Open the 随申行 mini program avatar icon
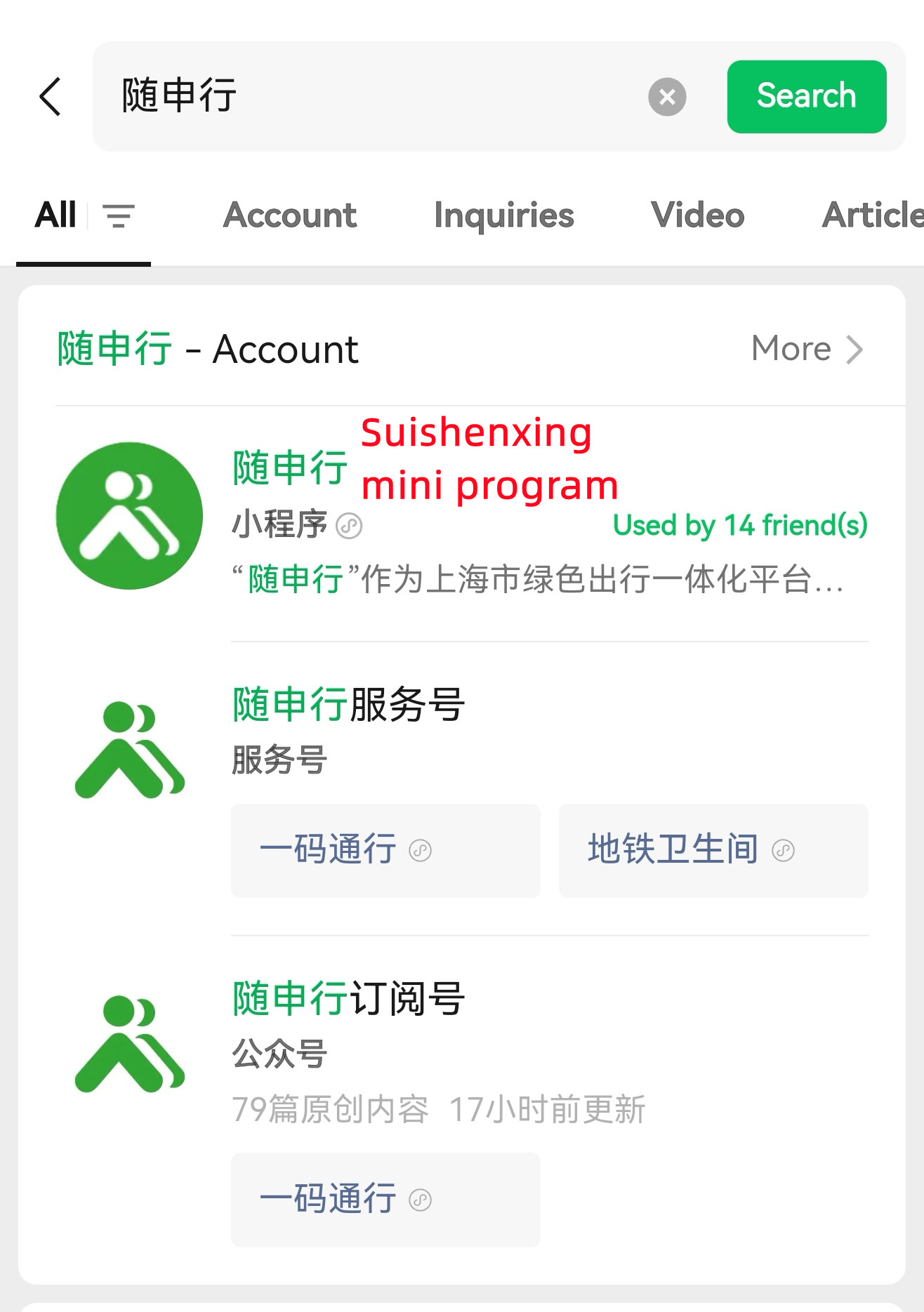This screenshot has width=924, height=1312. click(130, 515)
